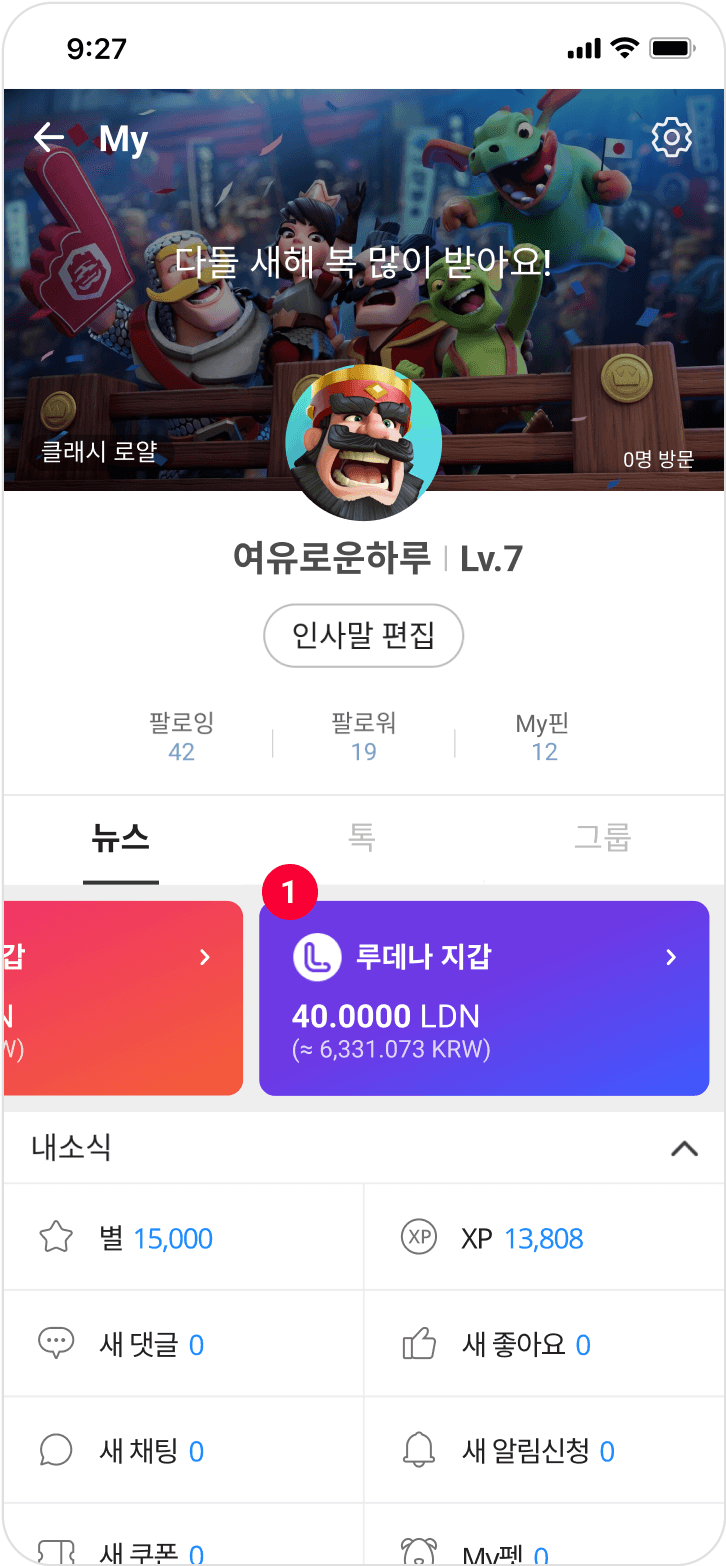Open settings gear icon
This screenshot has height=1566, width=726.
coord(671,138)
